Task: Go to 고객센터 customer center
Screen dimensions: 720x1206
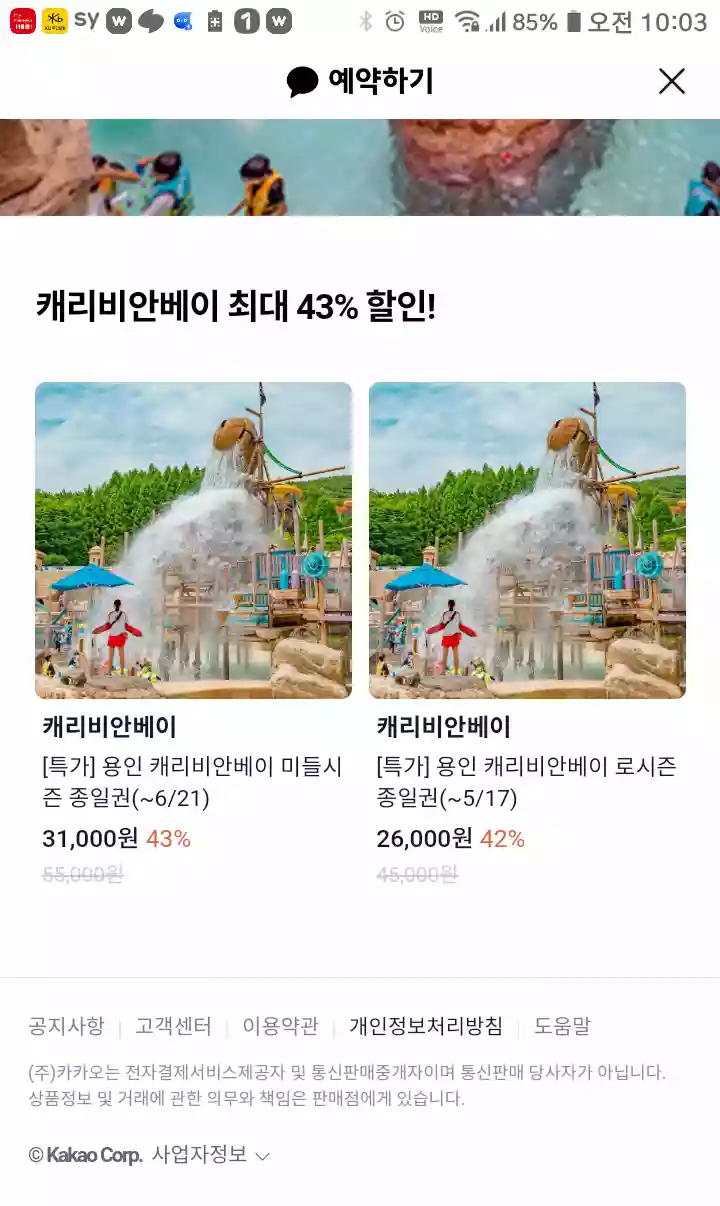Action: pyautogui.click(x=174, y=1026)
